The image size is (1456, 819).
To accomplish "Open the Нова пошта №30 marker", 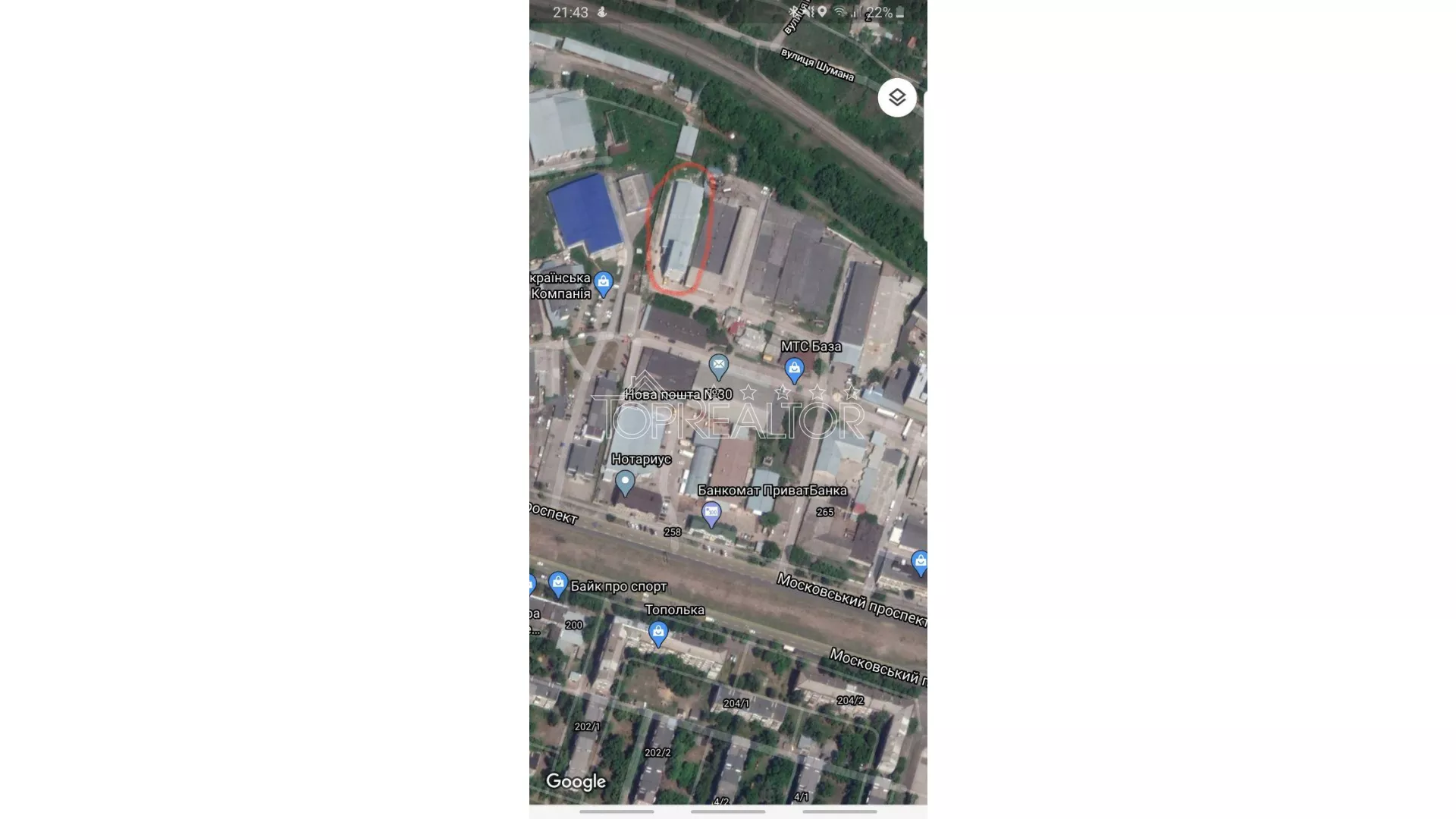I will tap(718, 367).
